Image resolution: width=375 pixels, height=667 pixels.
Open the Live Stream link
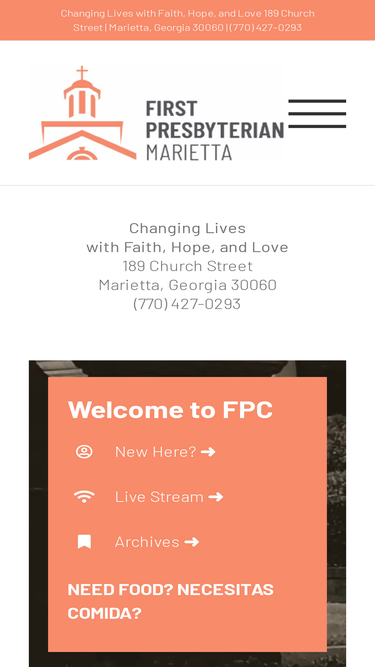coord(169,497)
